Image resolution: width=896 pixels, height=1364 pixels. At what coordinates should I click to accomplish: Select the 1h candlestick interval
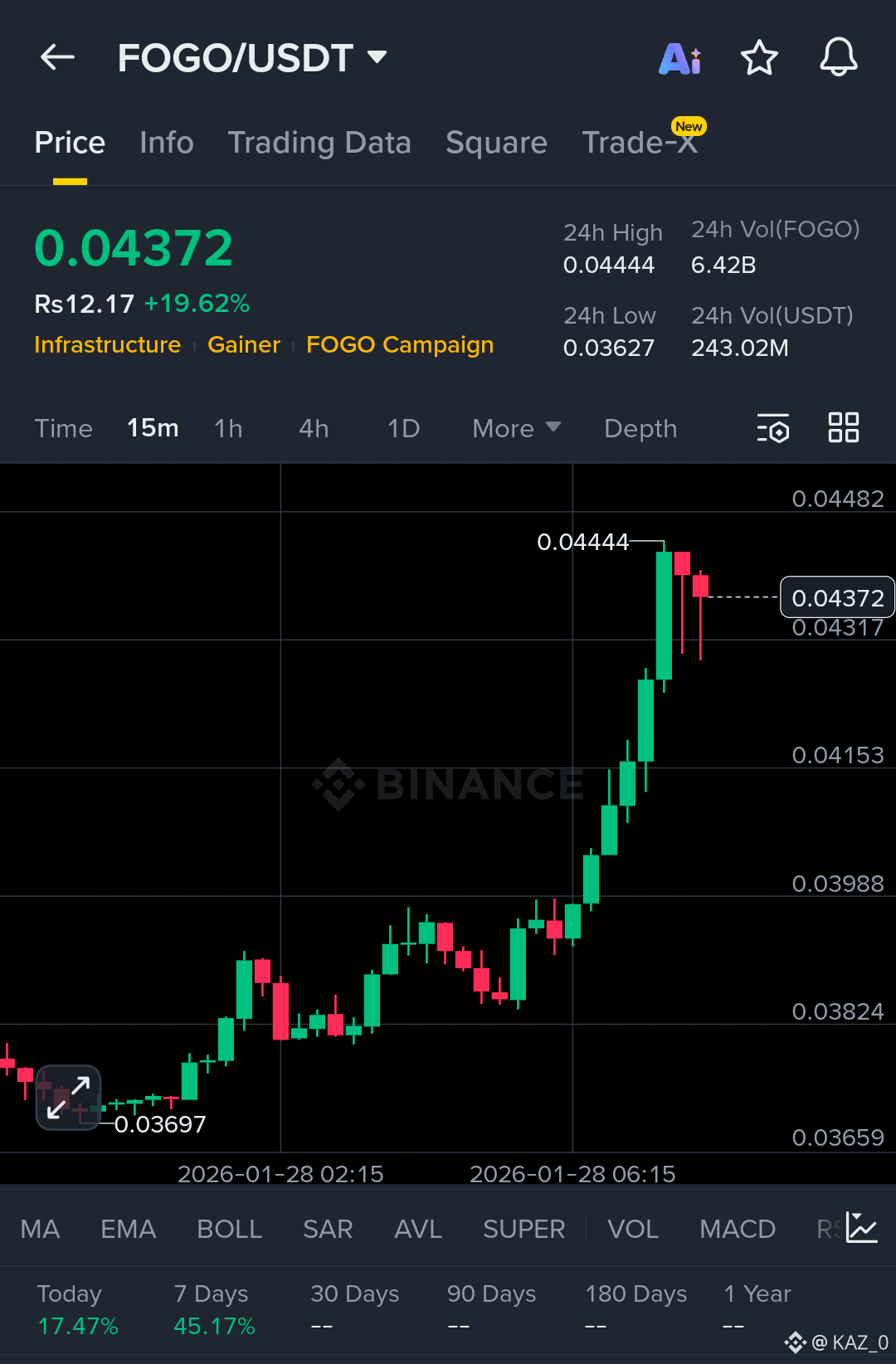pyautogui.click(x=228, y=428)
